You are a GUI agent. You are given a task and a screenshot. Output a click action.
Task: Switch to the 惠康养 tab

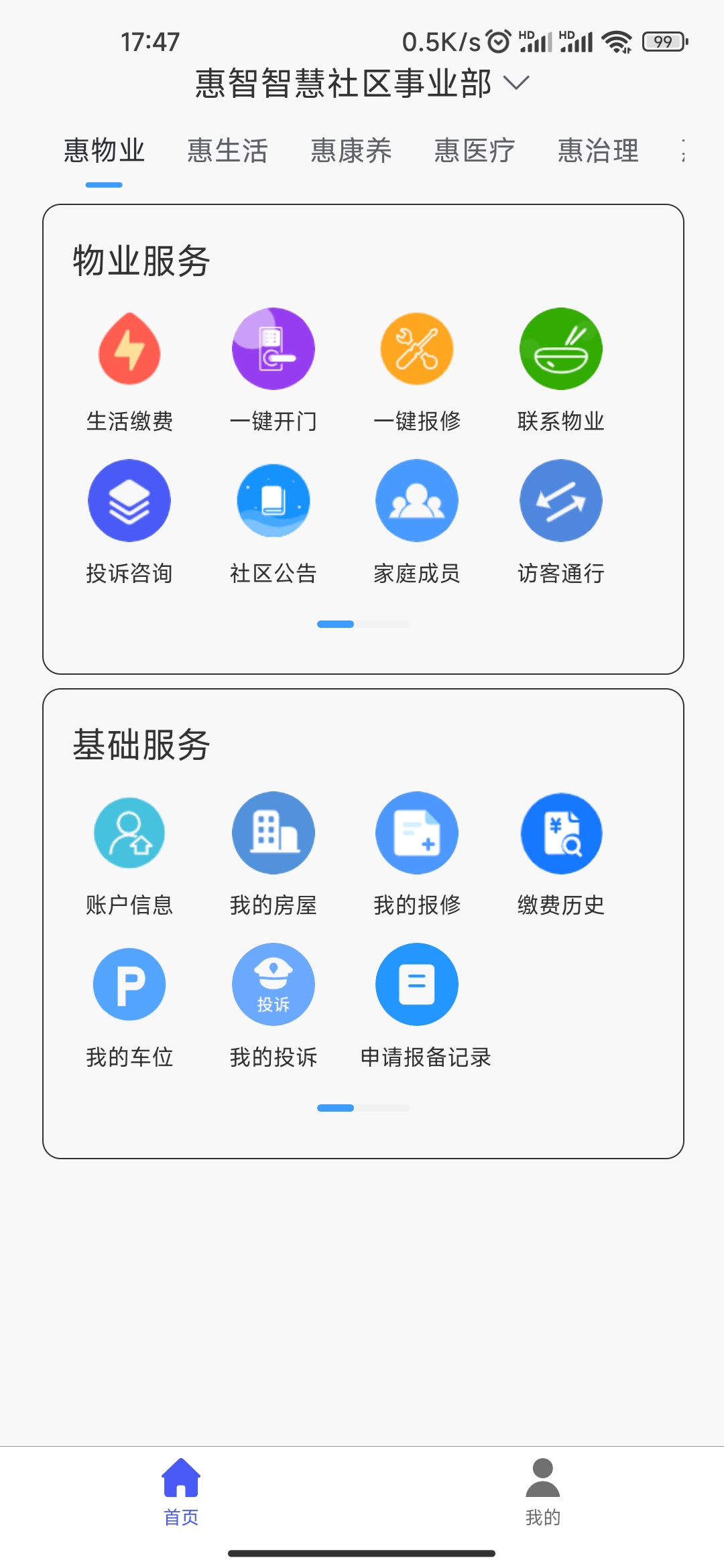pos(351,151)
